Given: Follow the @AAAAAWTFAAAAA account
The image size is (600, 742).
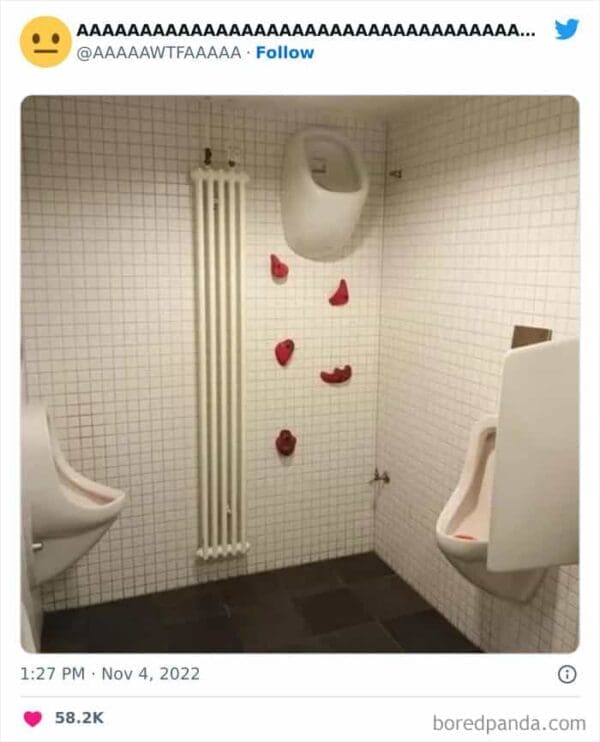Looking at the screenshot, I should click(284, 52).
